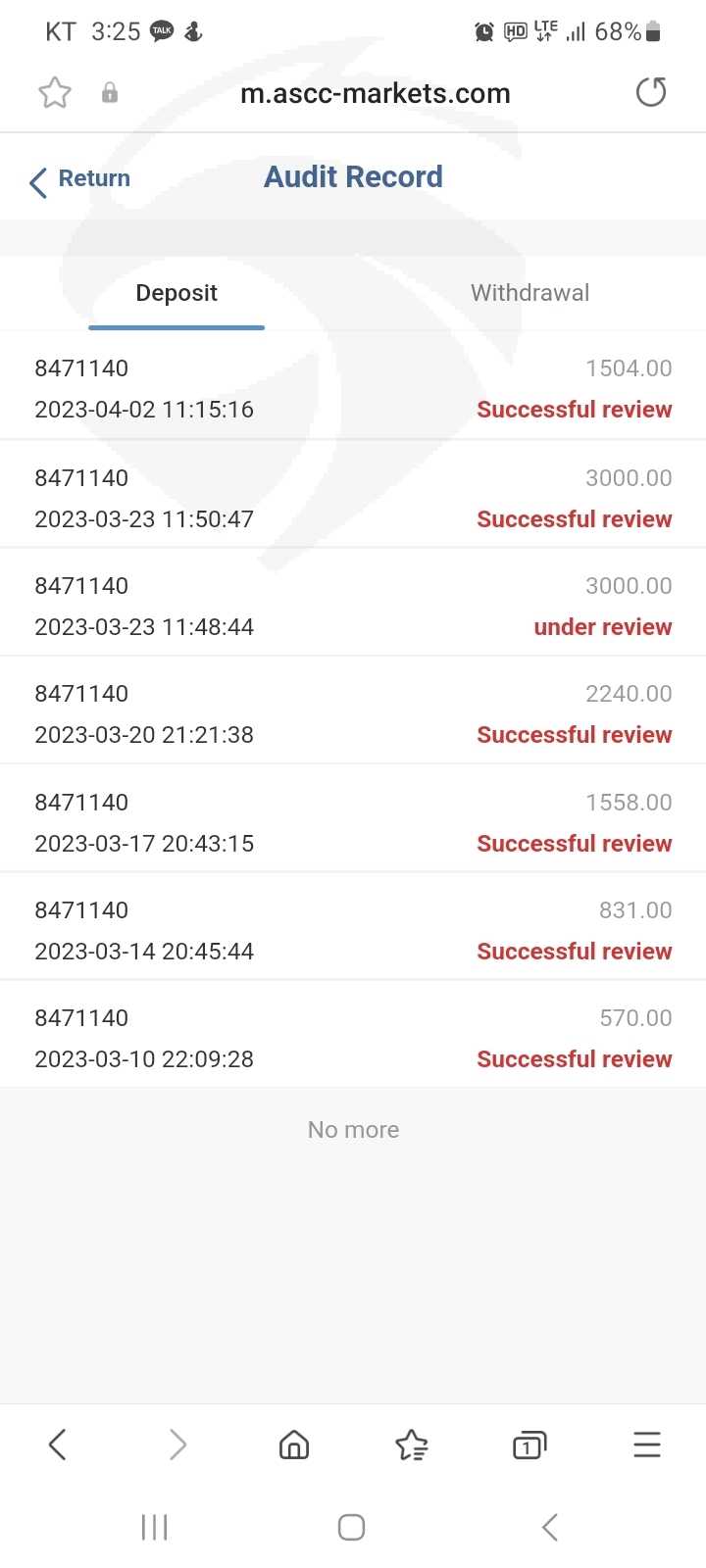Image resolution: width=706 pixels, height=1568 pixels.
Task: Go to the previous page in browser toolbar
Action: click(x=58, y=1445)
